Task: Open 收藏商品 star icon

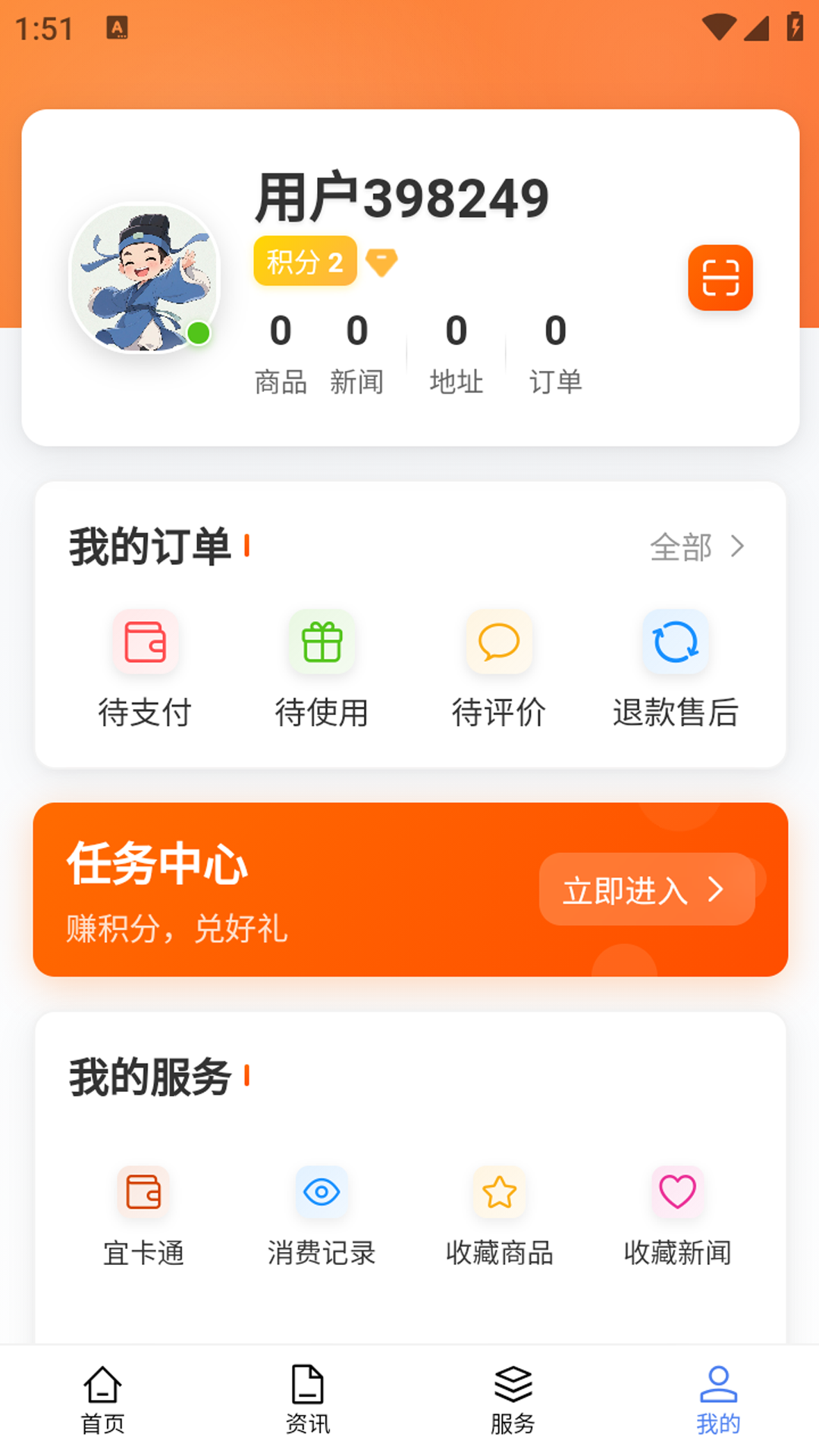Action: 499,1193
